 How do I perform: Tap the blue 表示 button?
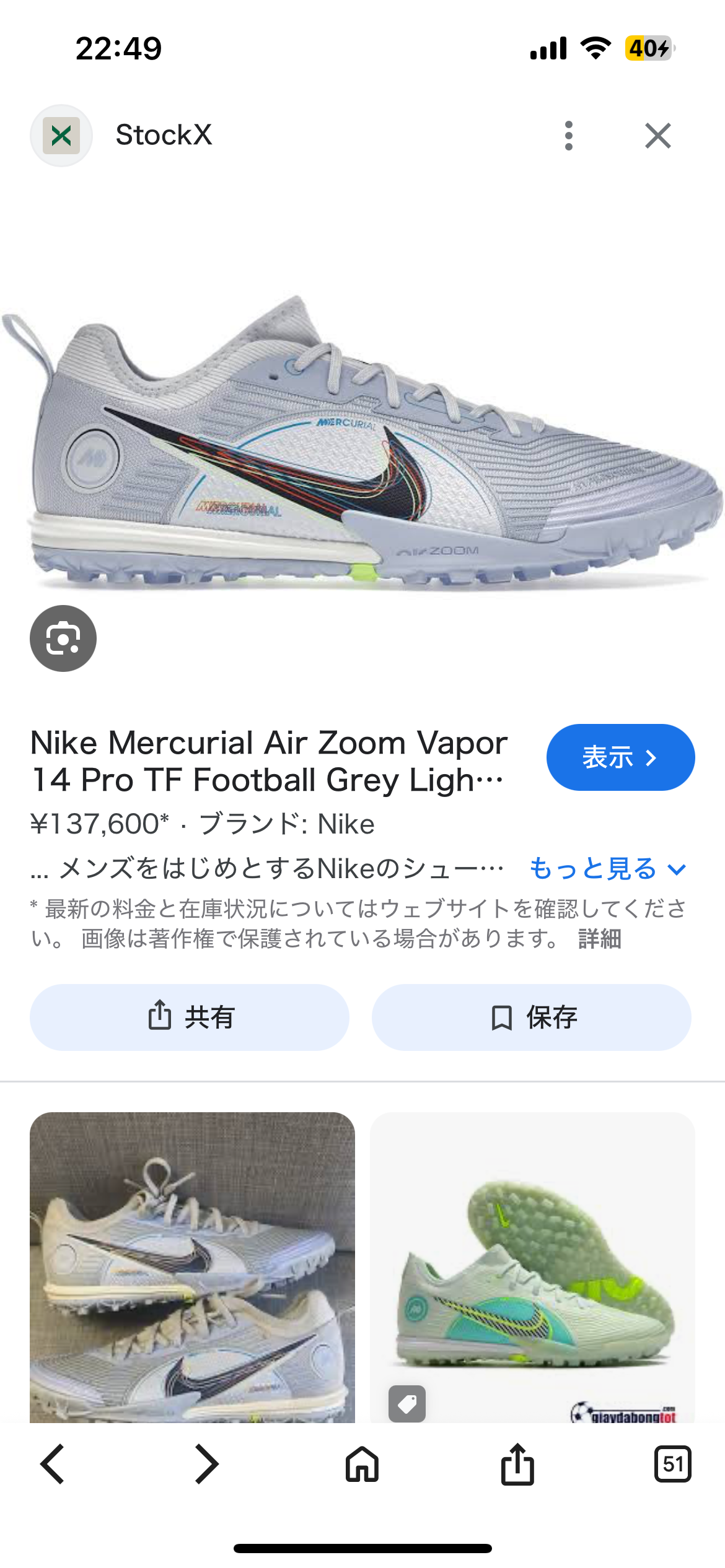coord(620,757)
